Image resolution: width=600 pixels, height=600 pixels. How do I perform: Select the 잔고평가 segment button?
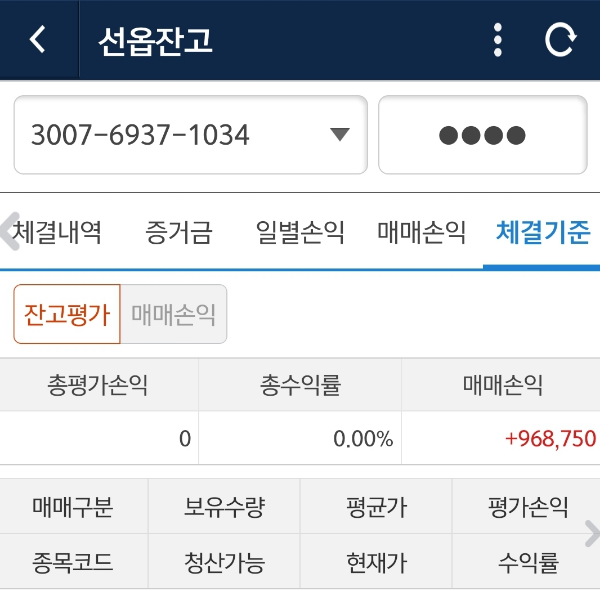[67, 314]
